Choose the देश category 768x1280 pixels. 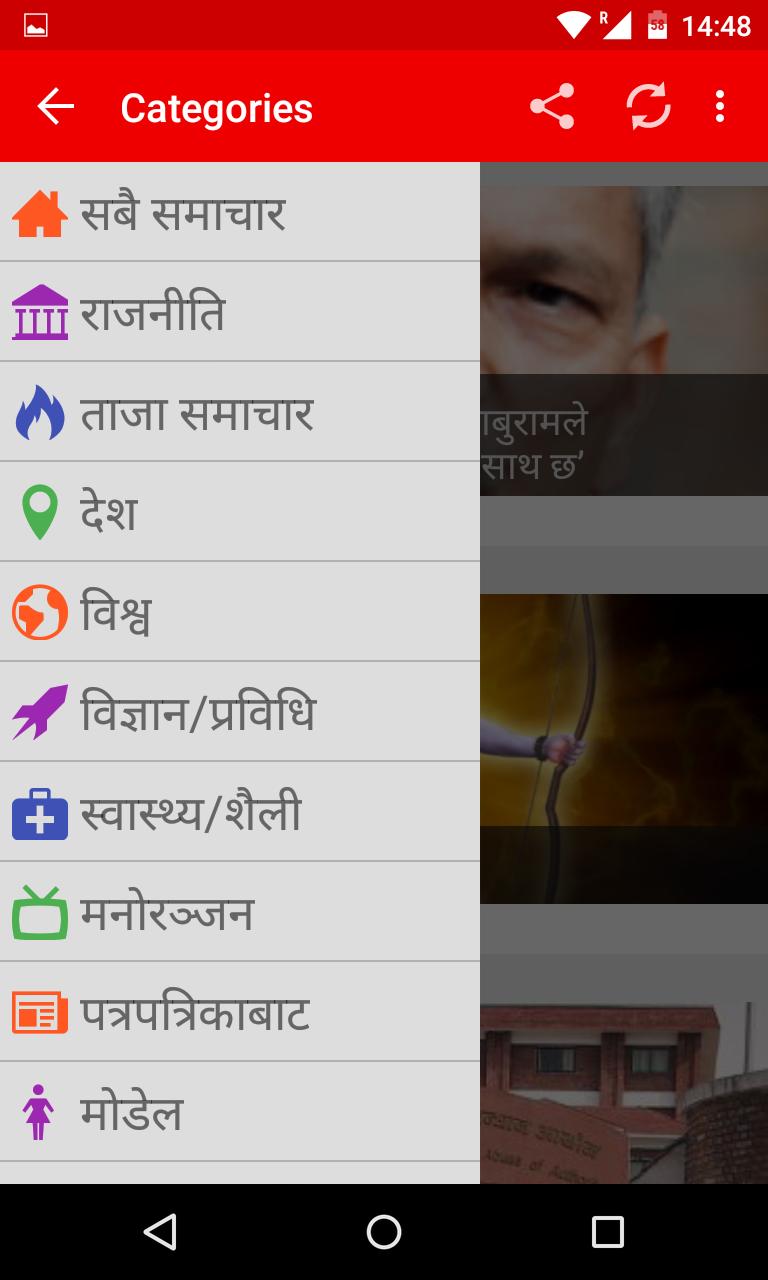(x=240, y=512)
